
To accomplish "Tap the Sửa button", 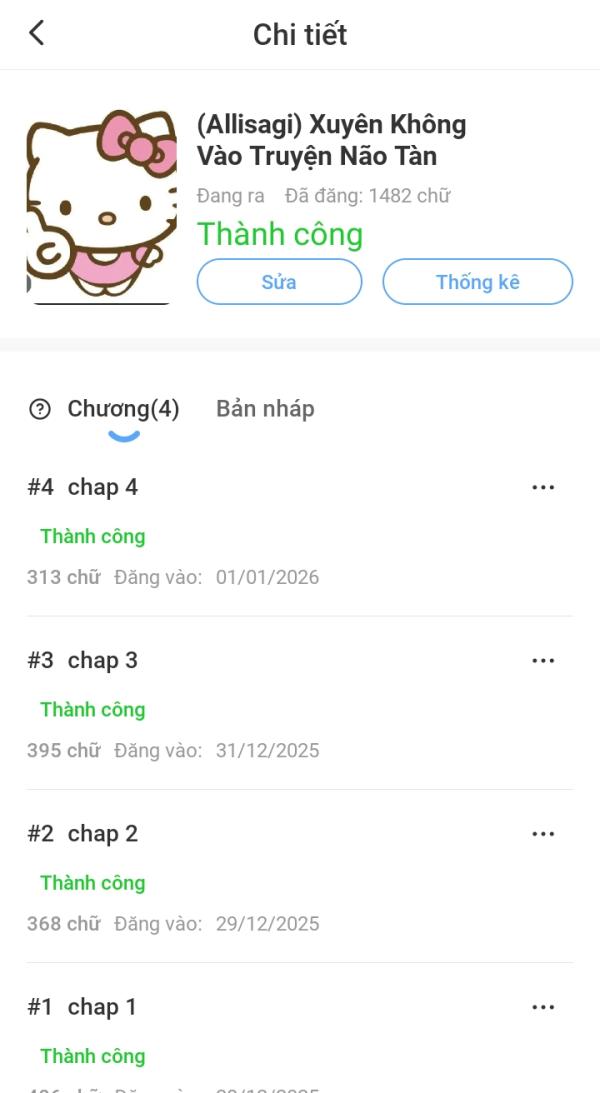I will [279, 282].
